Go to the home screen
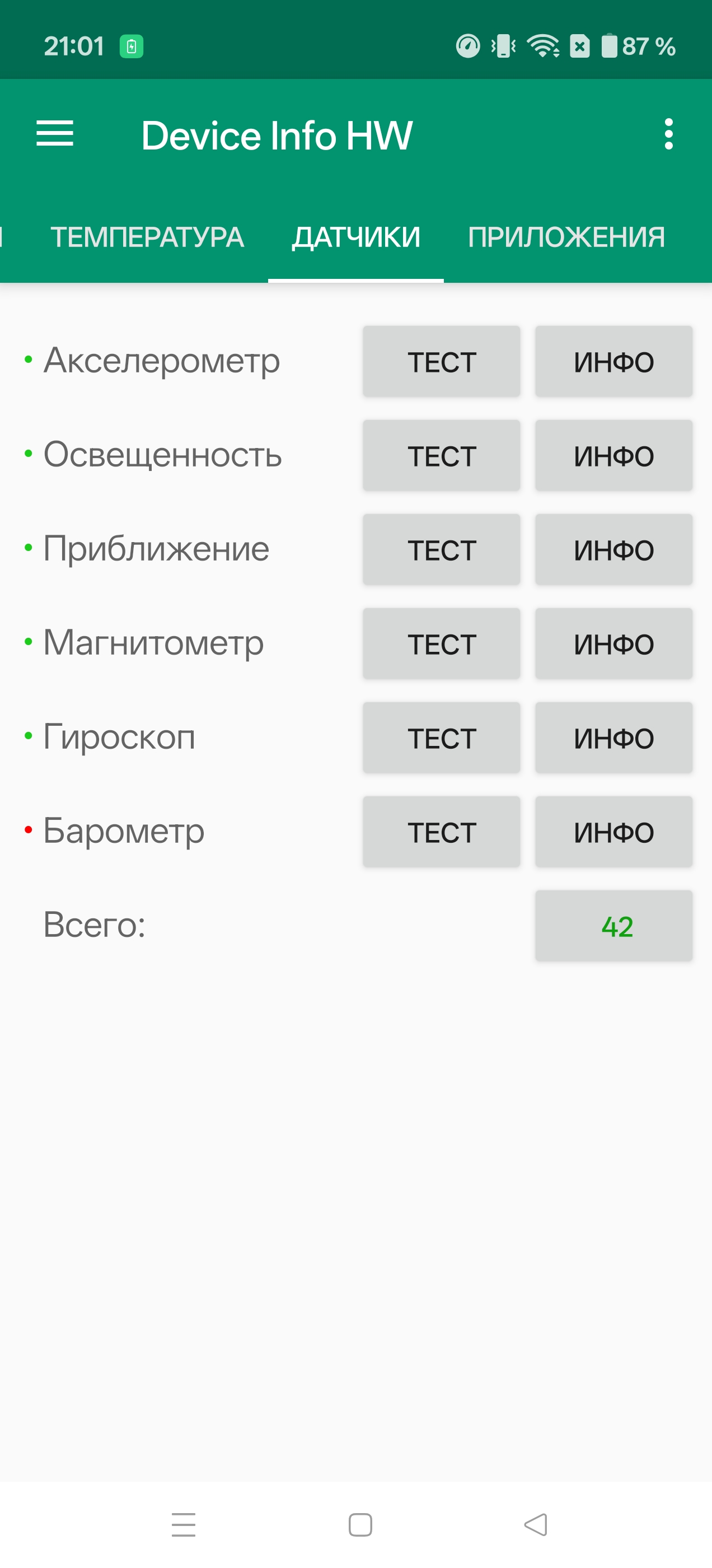The width and height of the screenshot is (712, 1568). (x=360, y=1525)
